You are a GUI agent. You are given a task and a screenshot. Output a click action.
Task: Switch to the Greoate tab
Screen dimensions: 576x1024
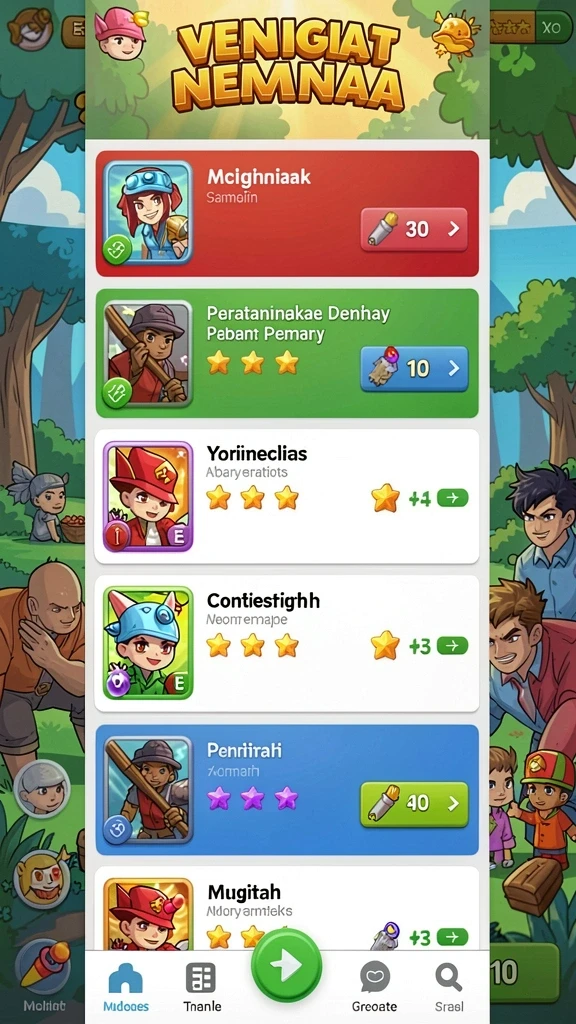point(374,987)
